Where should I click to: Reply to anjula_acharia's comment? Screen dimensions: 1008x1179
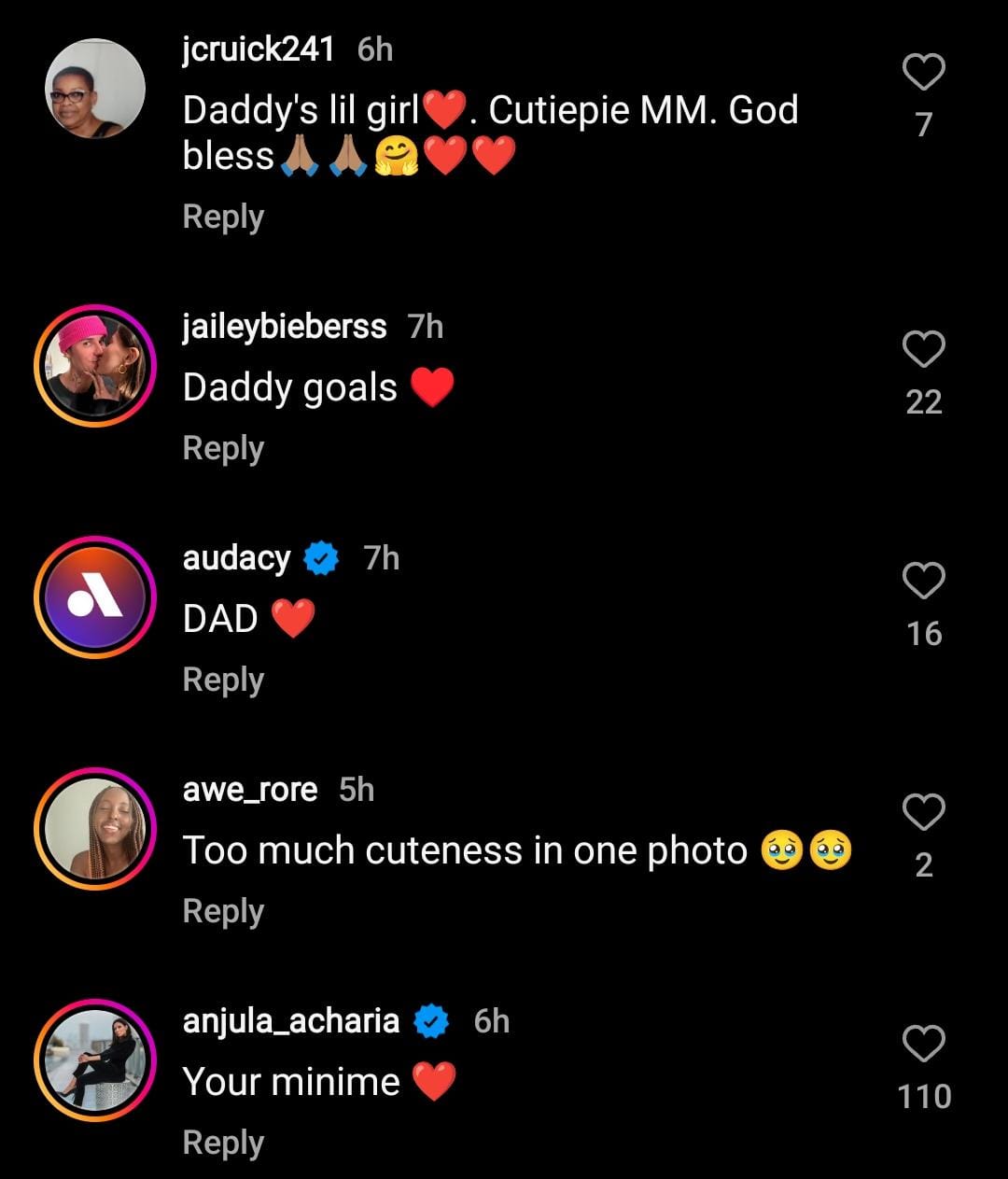(x=223, y=1143)
